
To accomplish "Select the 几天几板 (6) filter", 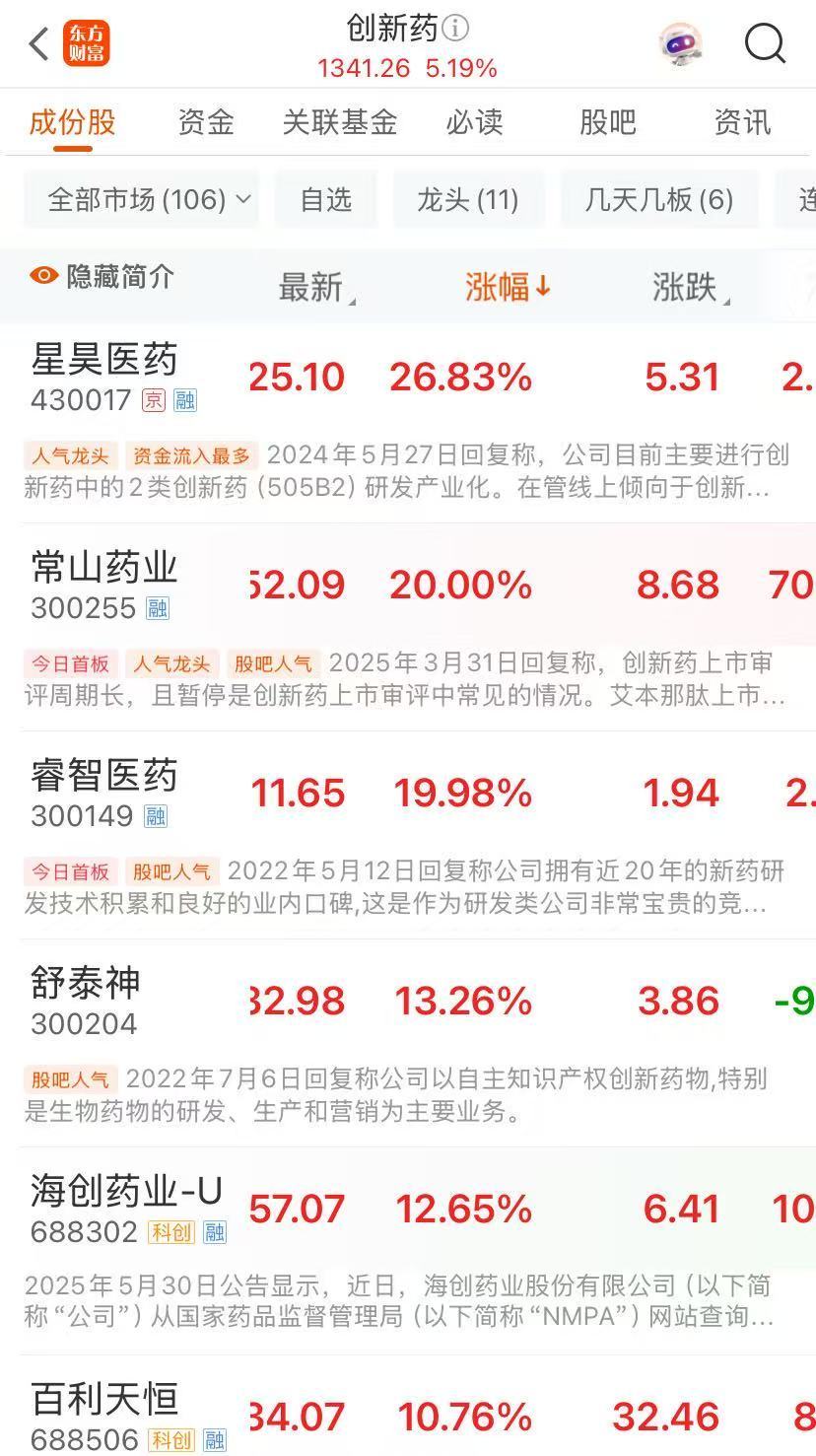I will (659, 200).
